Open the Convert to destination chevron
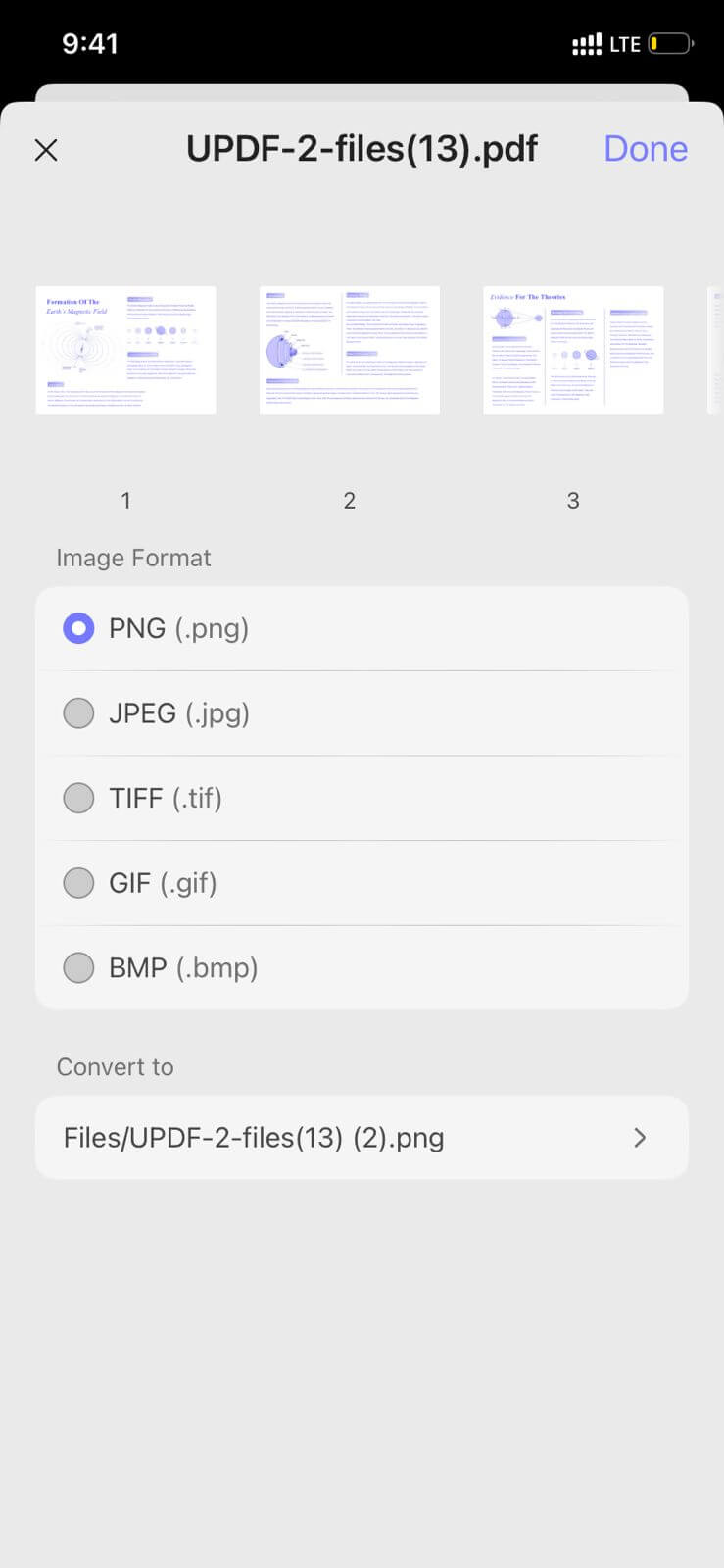 pos(640,1138)
